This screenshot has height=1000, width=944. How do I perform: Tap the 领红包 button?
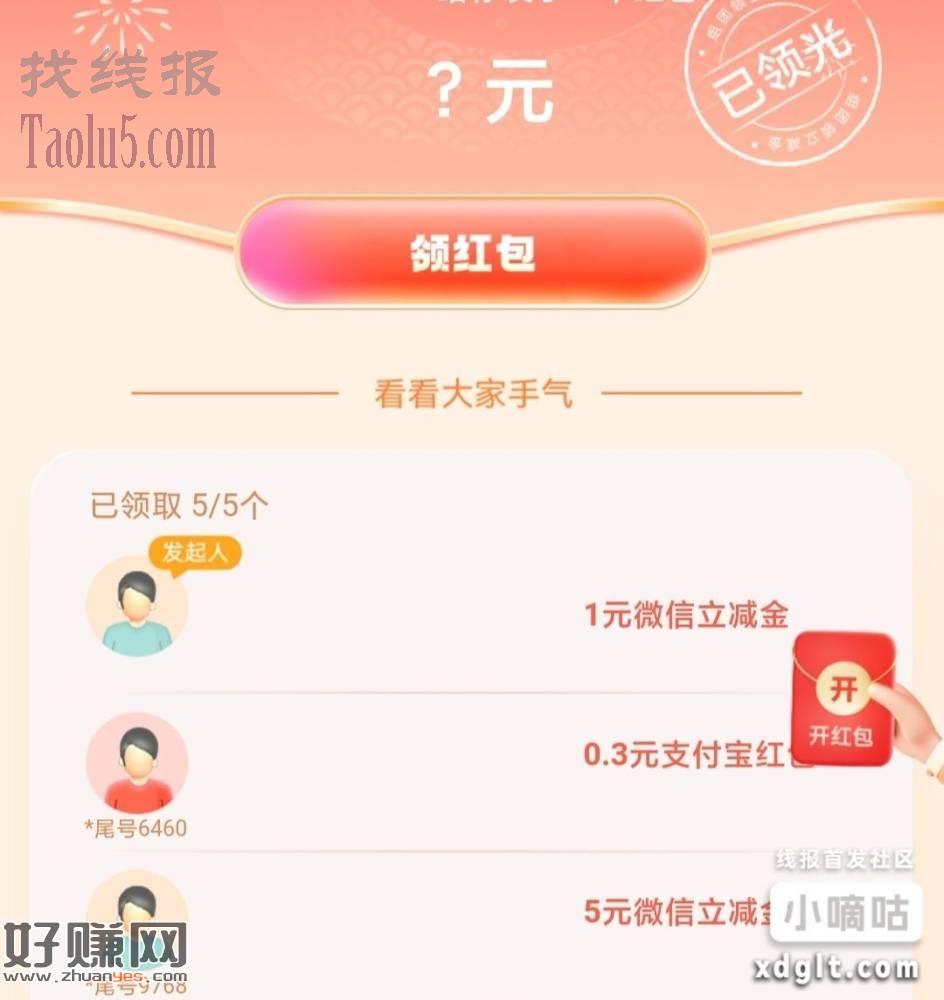pyautogui.click(x=472, y=254)
